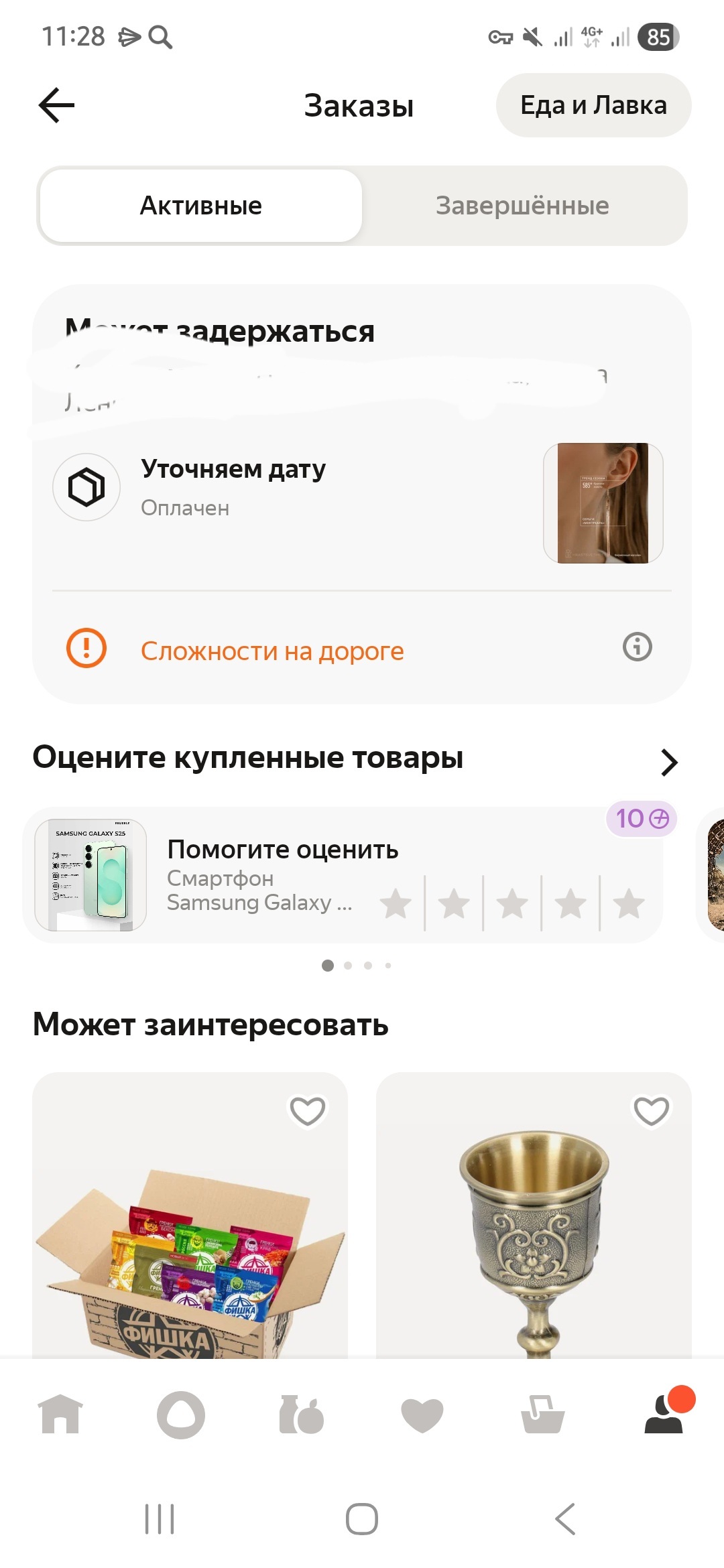The width and height of the screenshot is (724, 1568).
Task: Open the profile tab with red badge
Action: [665, 1413]
